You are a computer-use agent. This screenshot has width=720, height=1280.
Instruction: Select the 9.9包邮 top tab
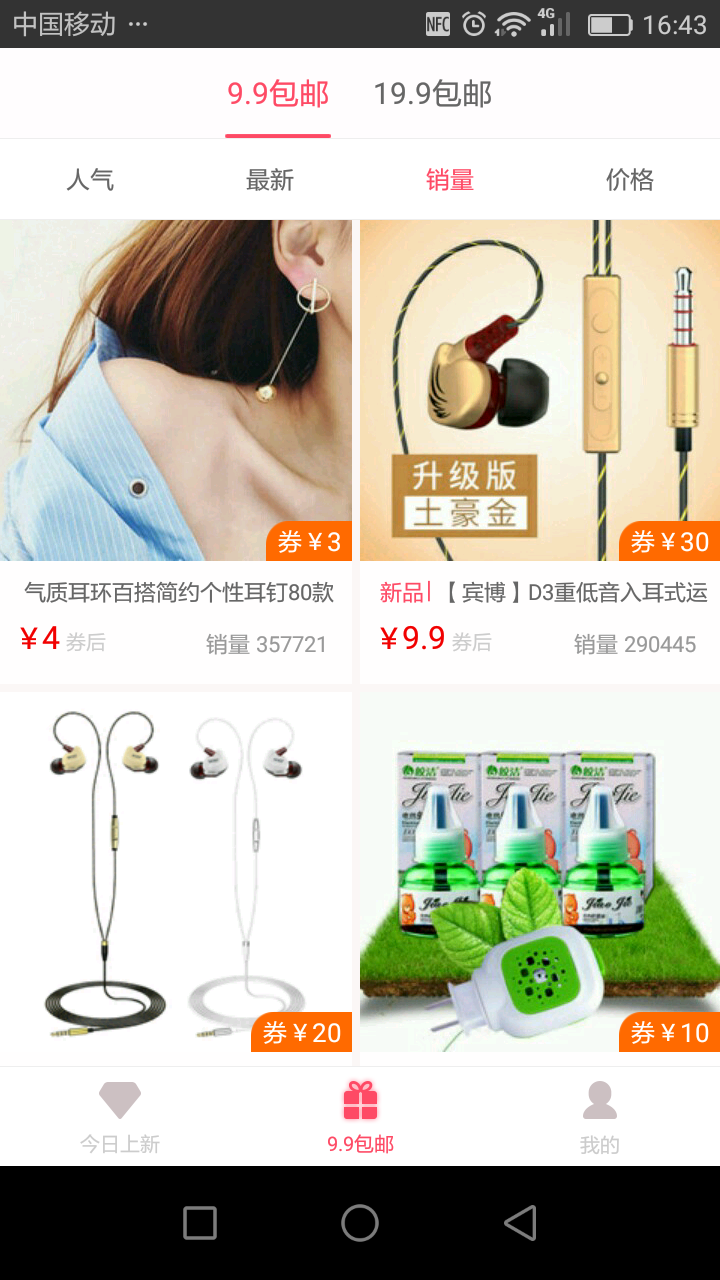point(278,94)
